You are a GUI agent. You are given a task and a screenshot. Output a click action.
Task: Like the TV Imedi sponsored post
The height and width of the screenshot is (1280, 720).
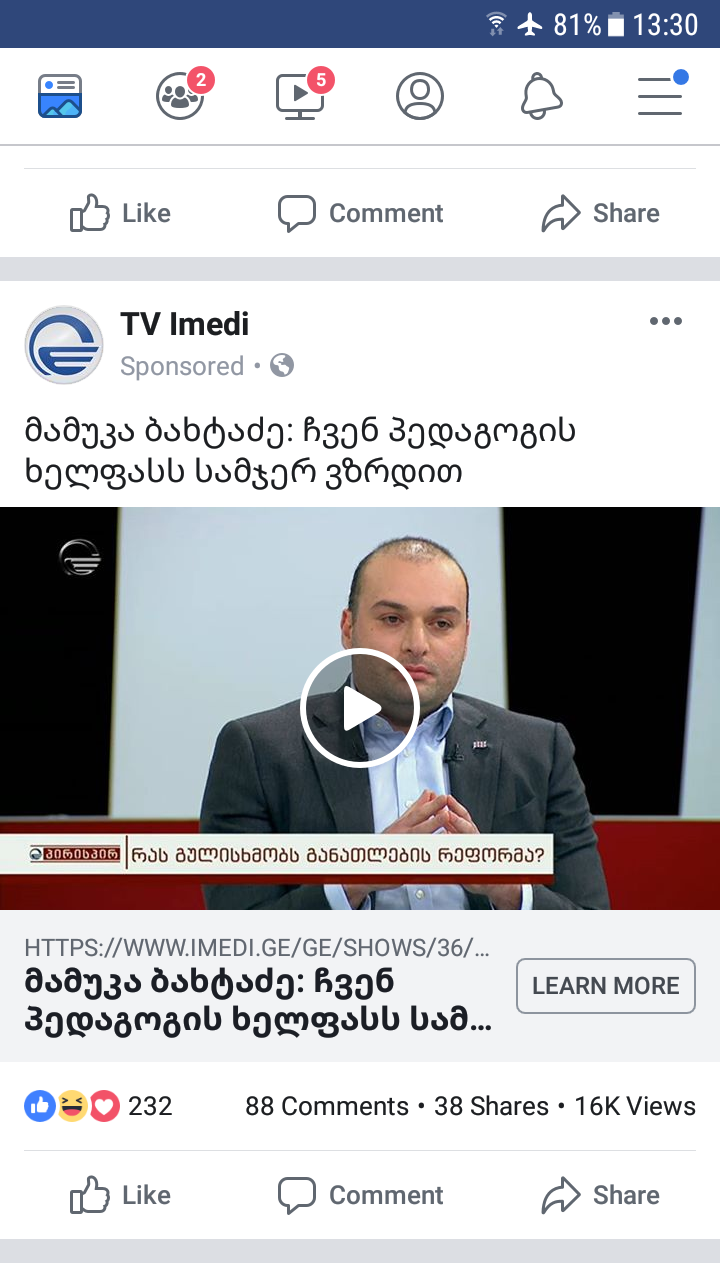coord(119,1195)
